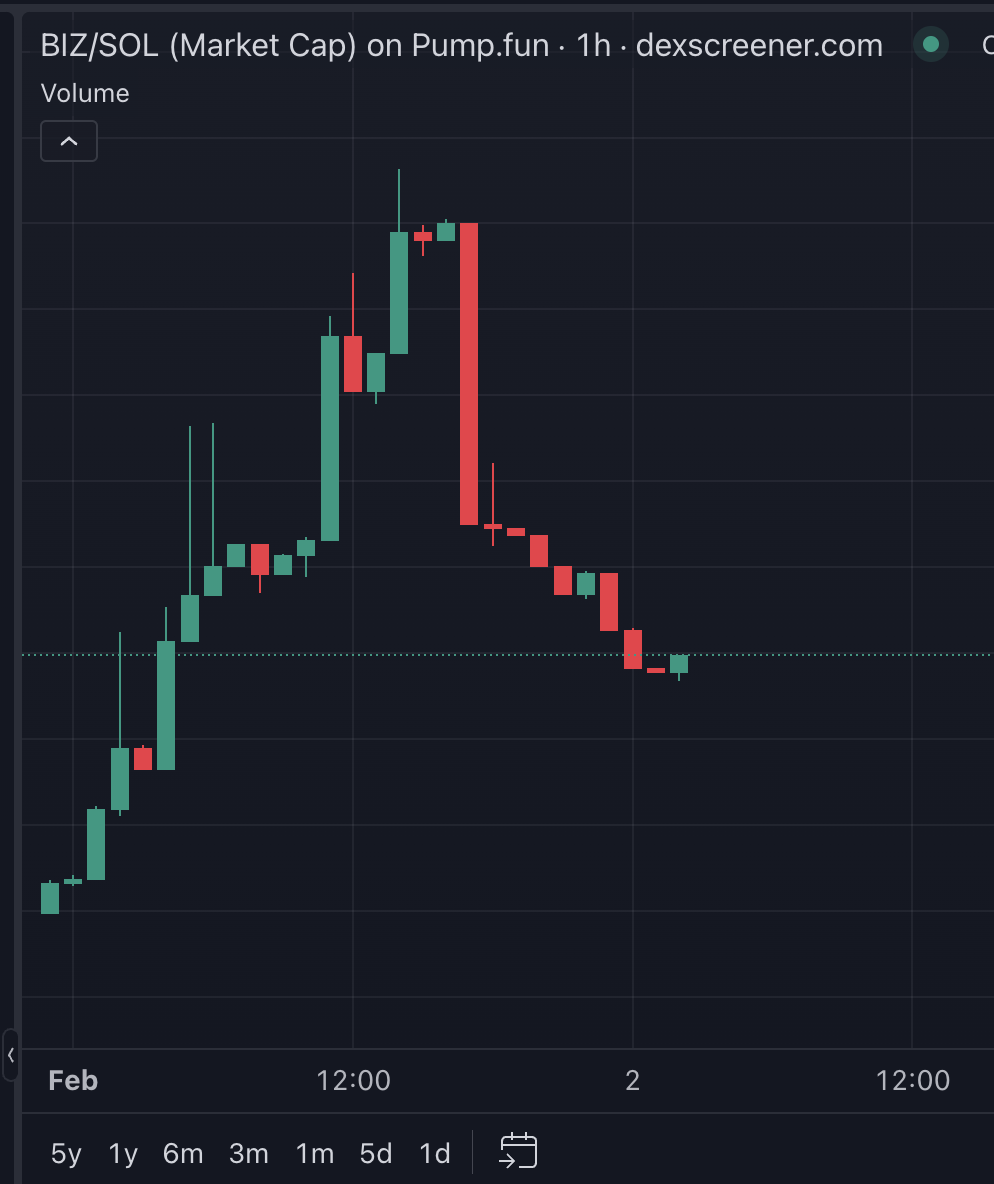Switch chart range to 3m
Image resolution: width=994 pixels, height=1184 pixels.
tap(249, 1154)
